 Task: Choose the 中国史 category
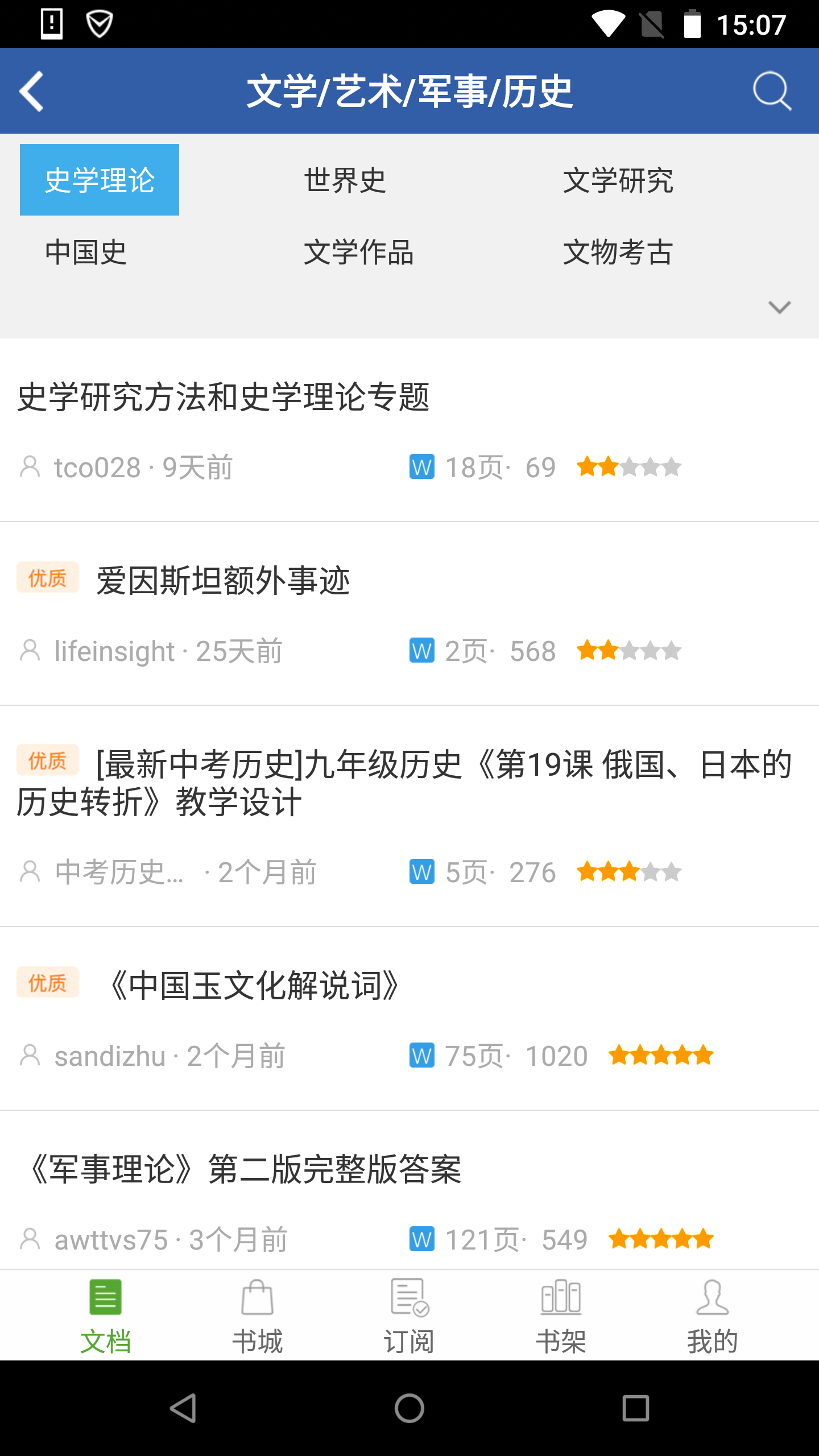(x=85, y=252)
